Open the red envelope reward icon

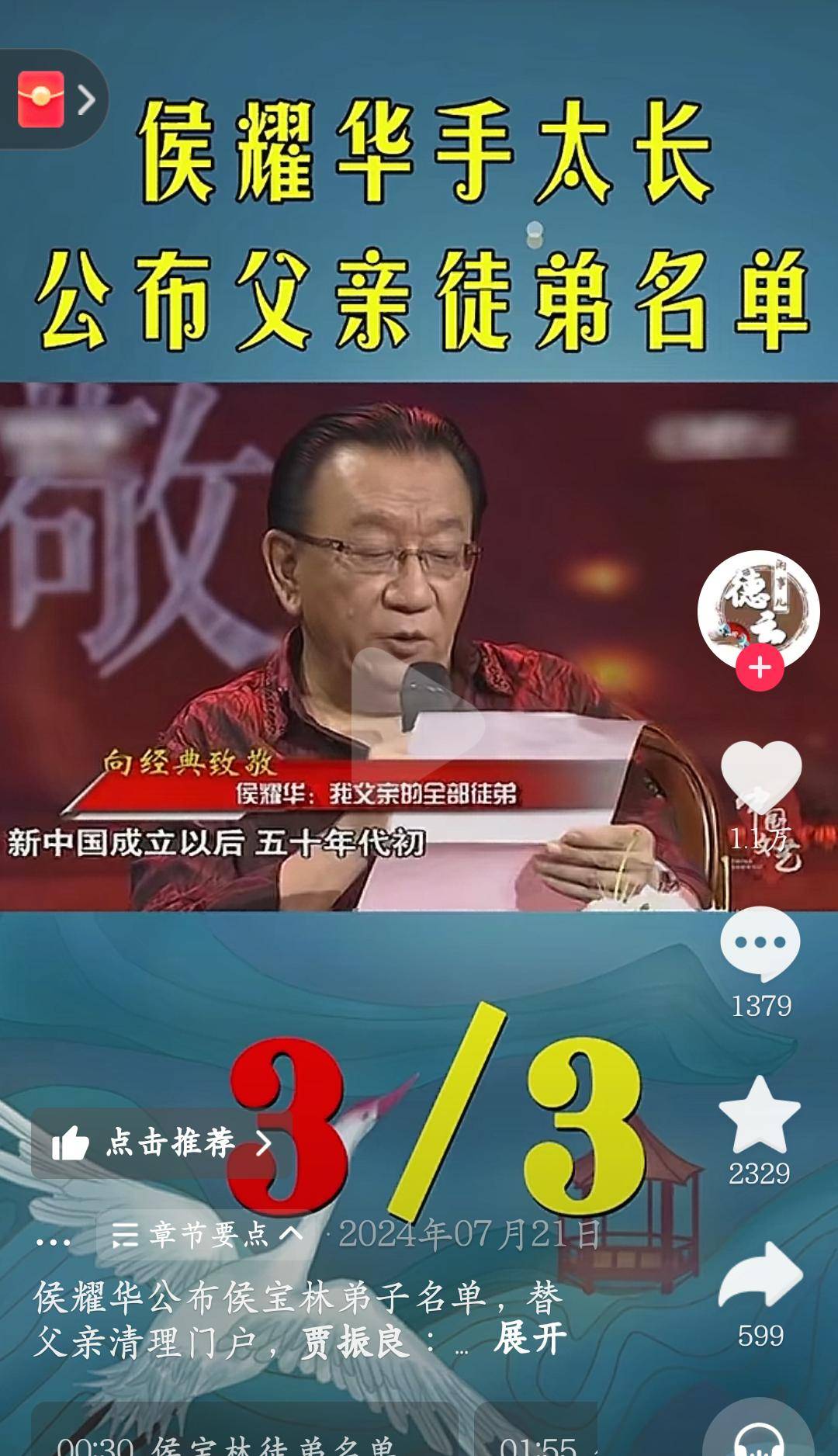pos(42,99)
